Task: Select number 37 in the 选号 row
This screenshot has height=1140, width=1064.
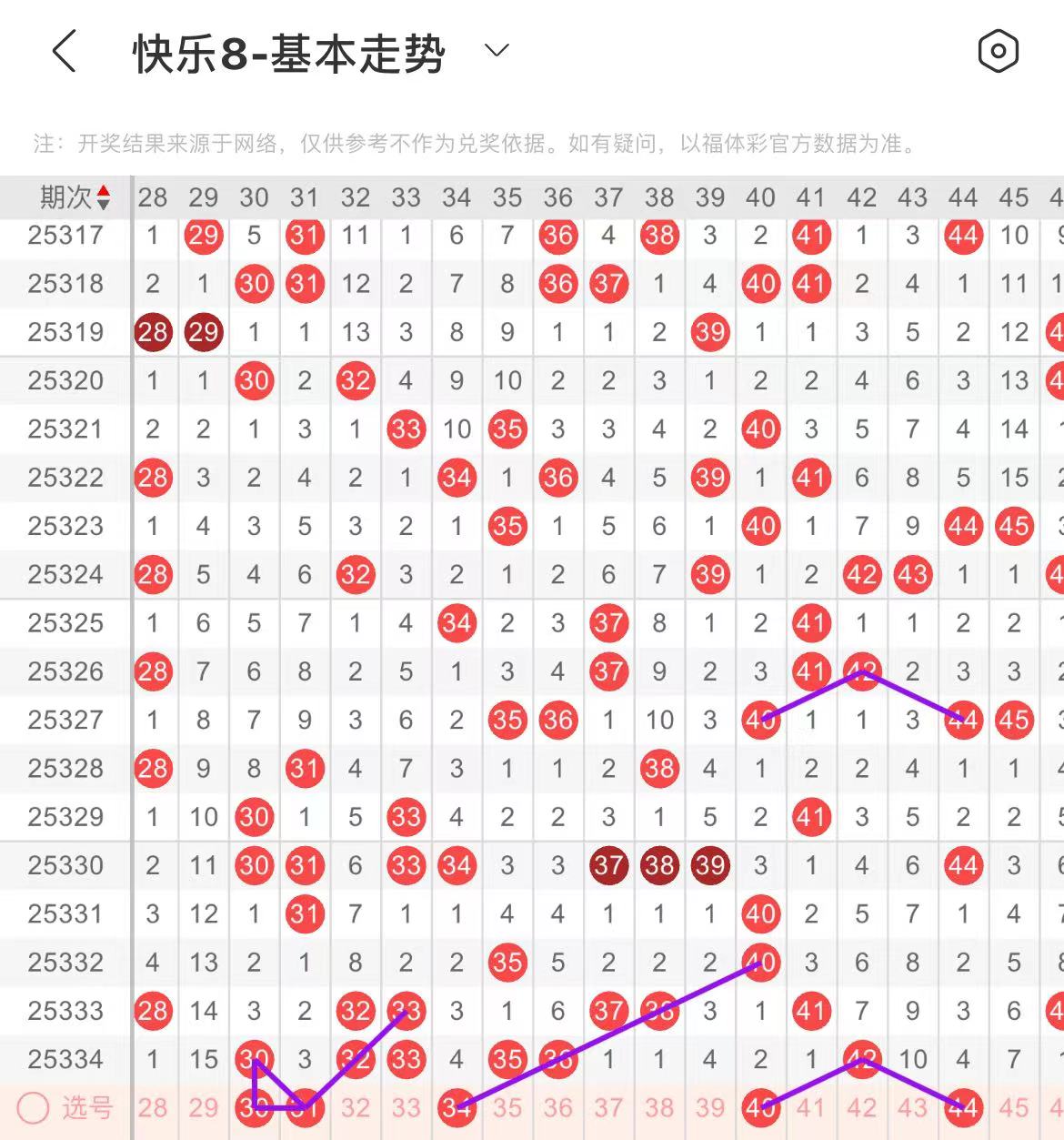Action: pyautogui.click(x=608, y=1107)
